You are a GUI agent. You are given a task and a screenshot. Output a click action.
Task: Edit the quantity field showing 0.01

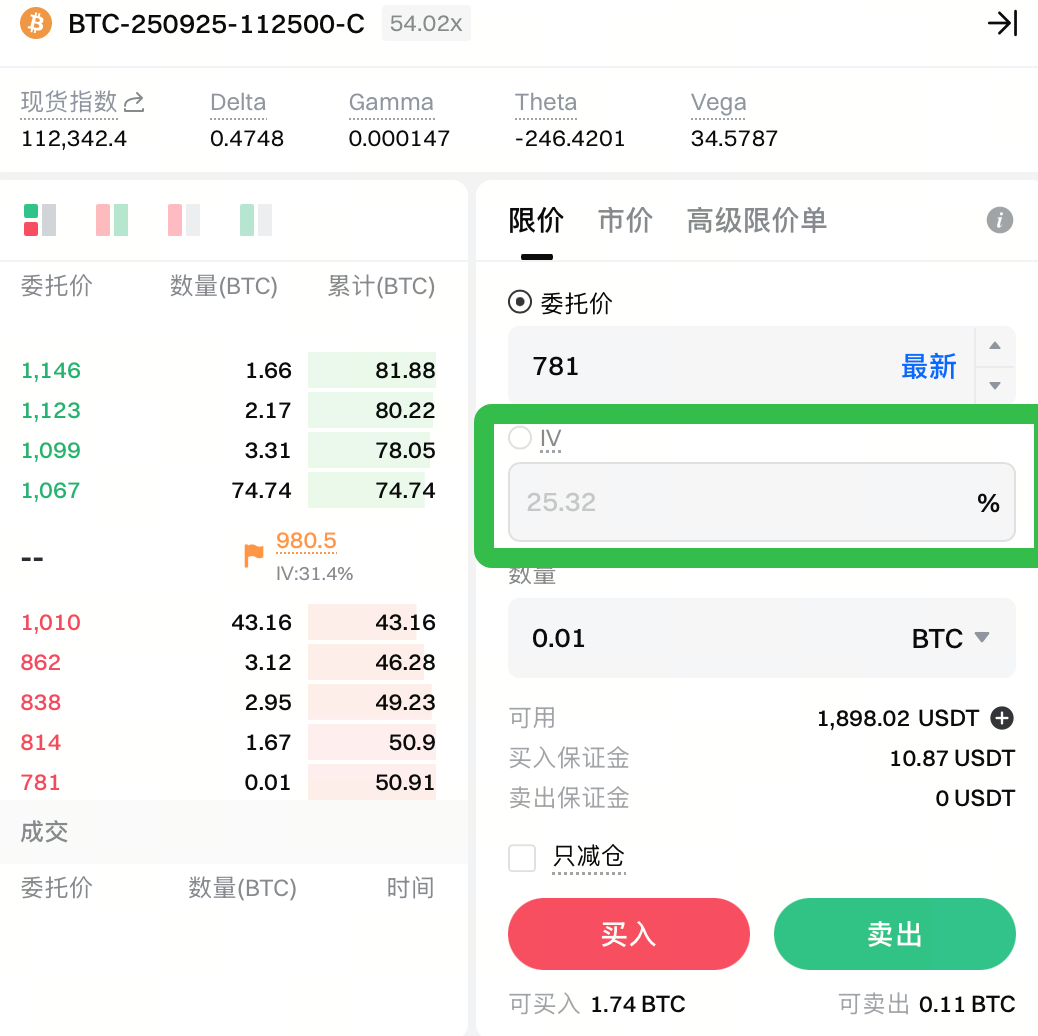[700, 638]
